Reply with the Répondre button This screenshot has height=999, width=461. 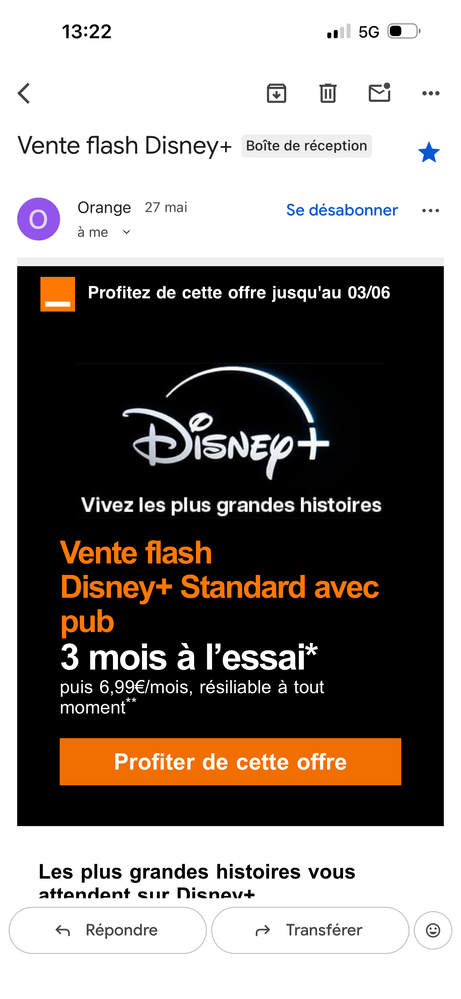pyautogui.click(x=108, y=930)
